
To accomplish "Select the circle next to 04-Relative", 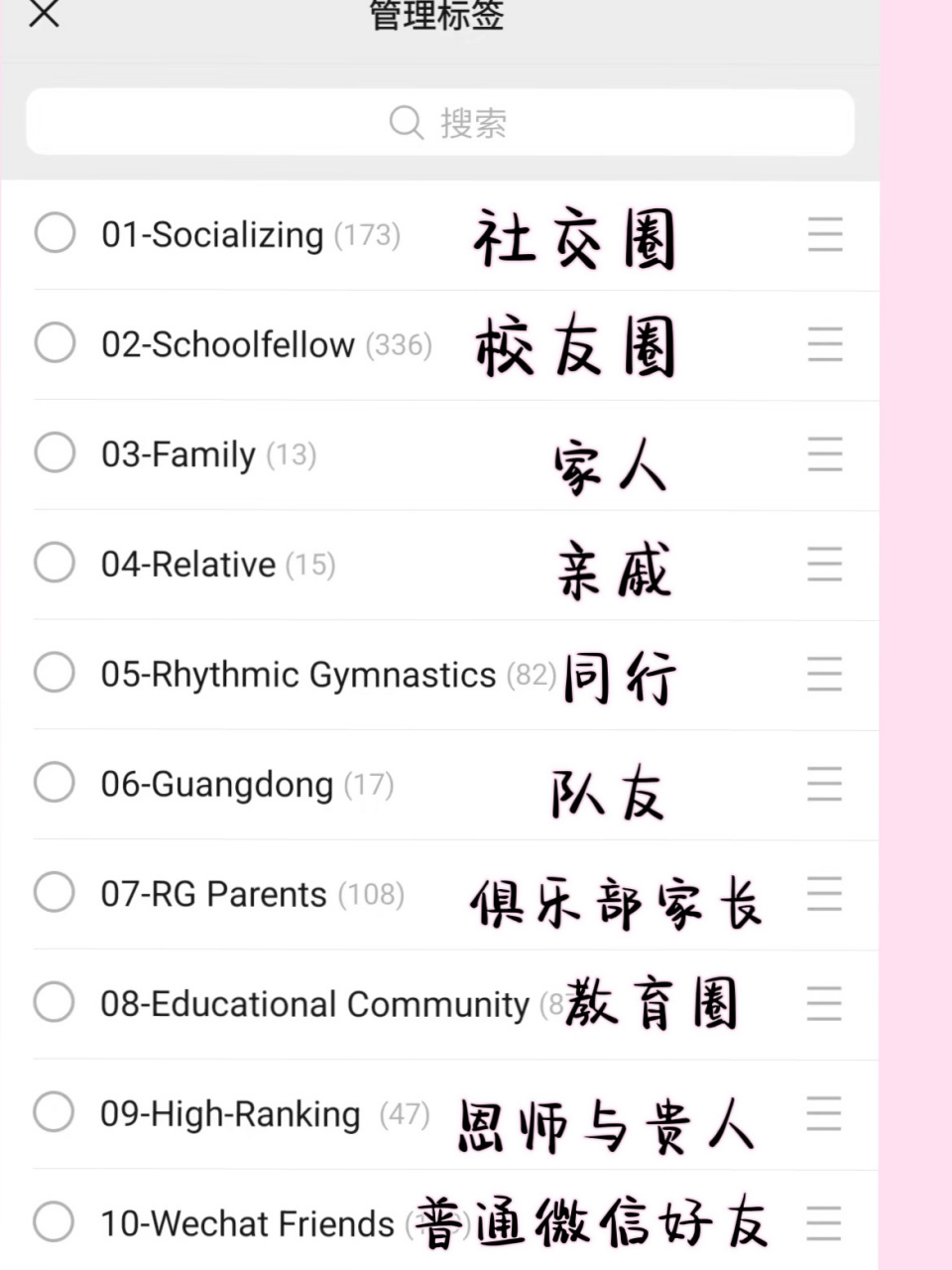I will tap(55, 564).
